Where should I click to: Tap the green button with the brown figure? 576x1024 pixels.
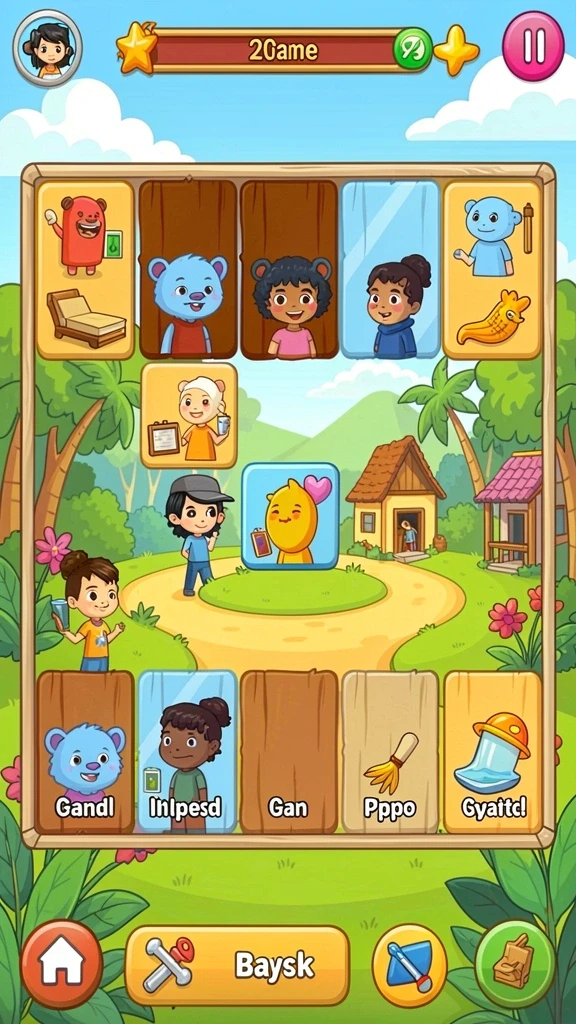point(515,963)
